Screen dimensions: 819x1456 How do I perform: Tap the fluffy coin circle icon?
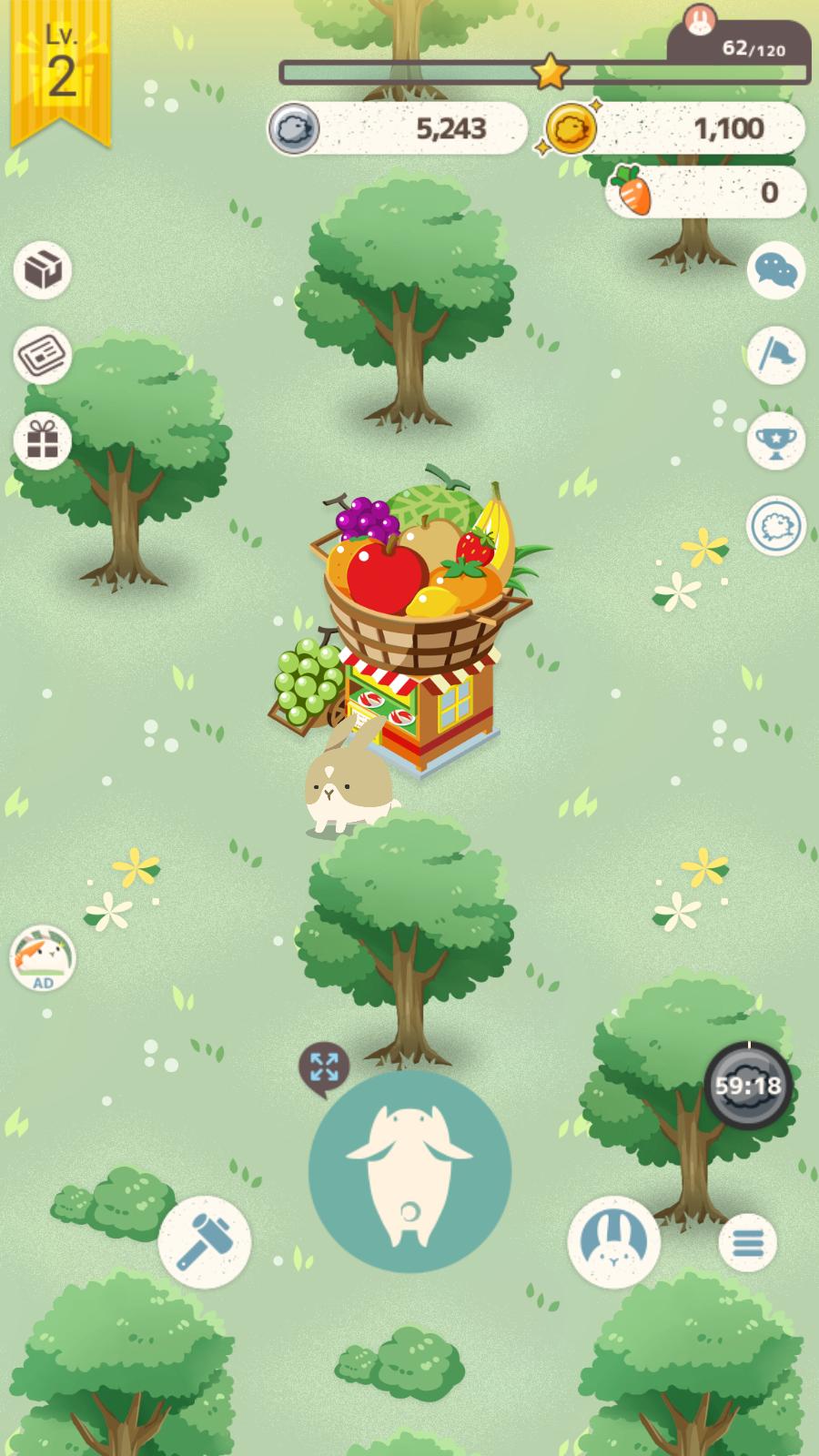point(776,525)
